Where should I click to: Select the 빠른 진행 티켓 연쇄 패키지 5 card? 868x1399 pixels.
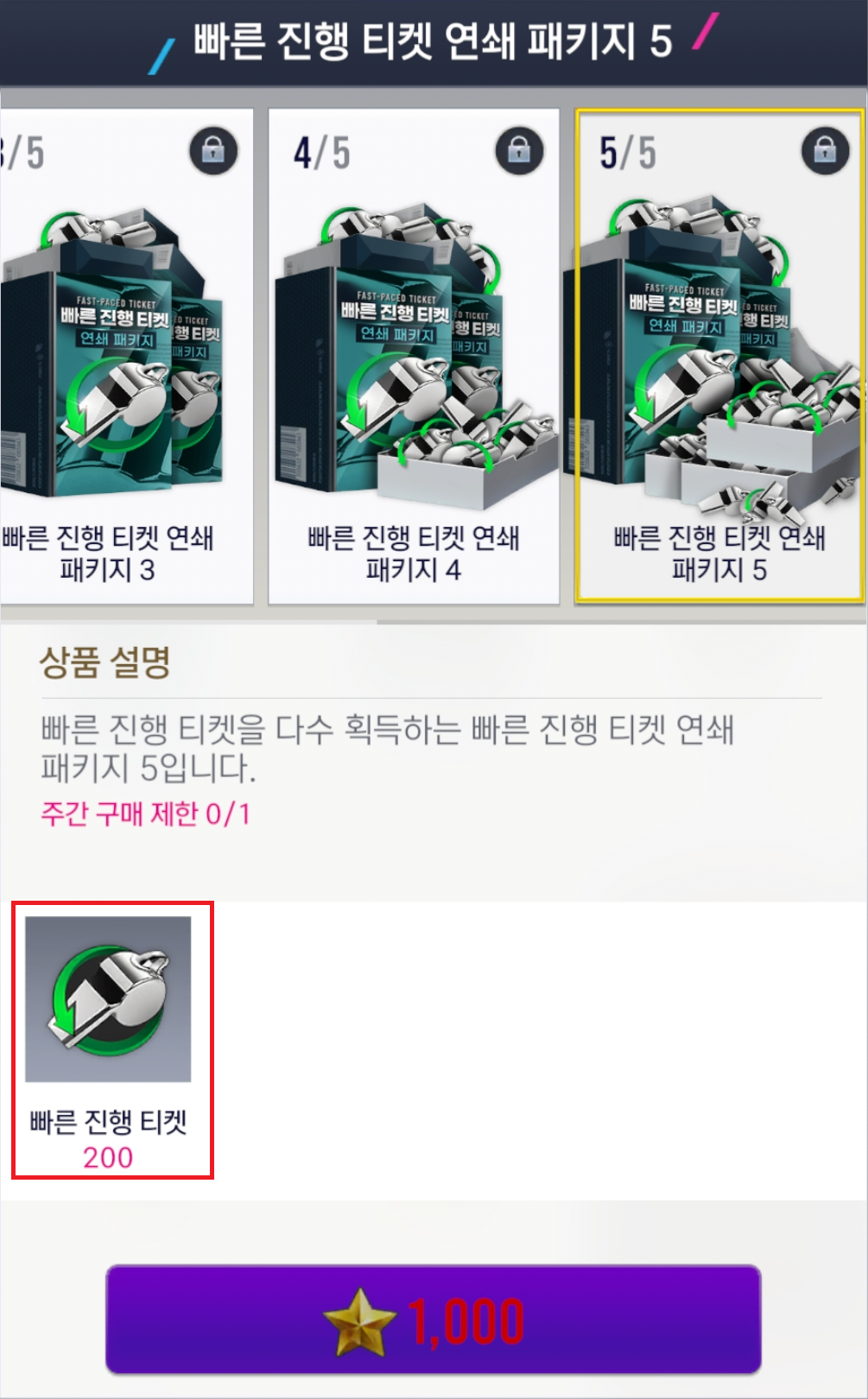click(x=719, y=356)
